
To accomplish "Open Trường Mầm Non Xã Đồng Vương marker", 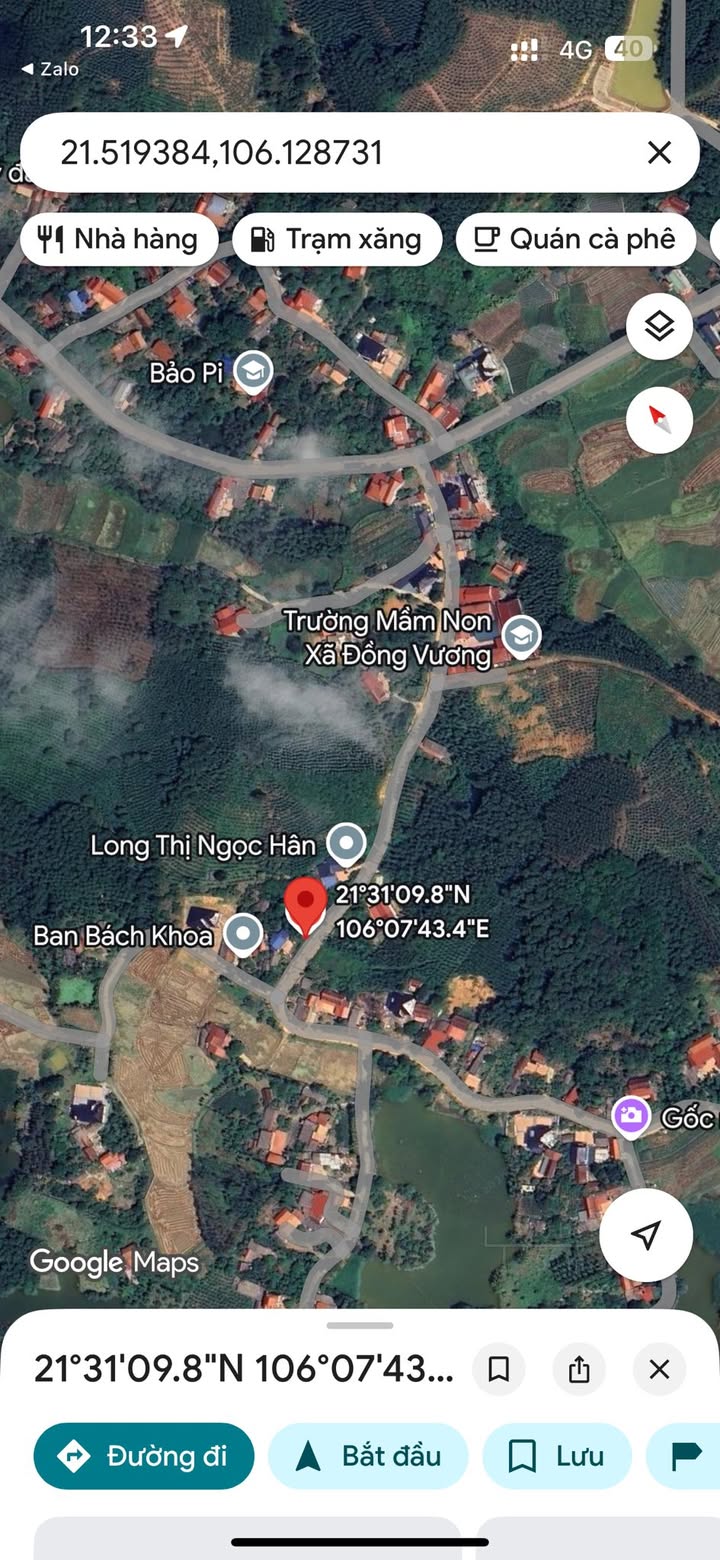I will [x=521, y=636].
